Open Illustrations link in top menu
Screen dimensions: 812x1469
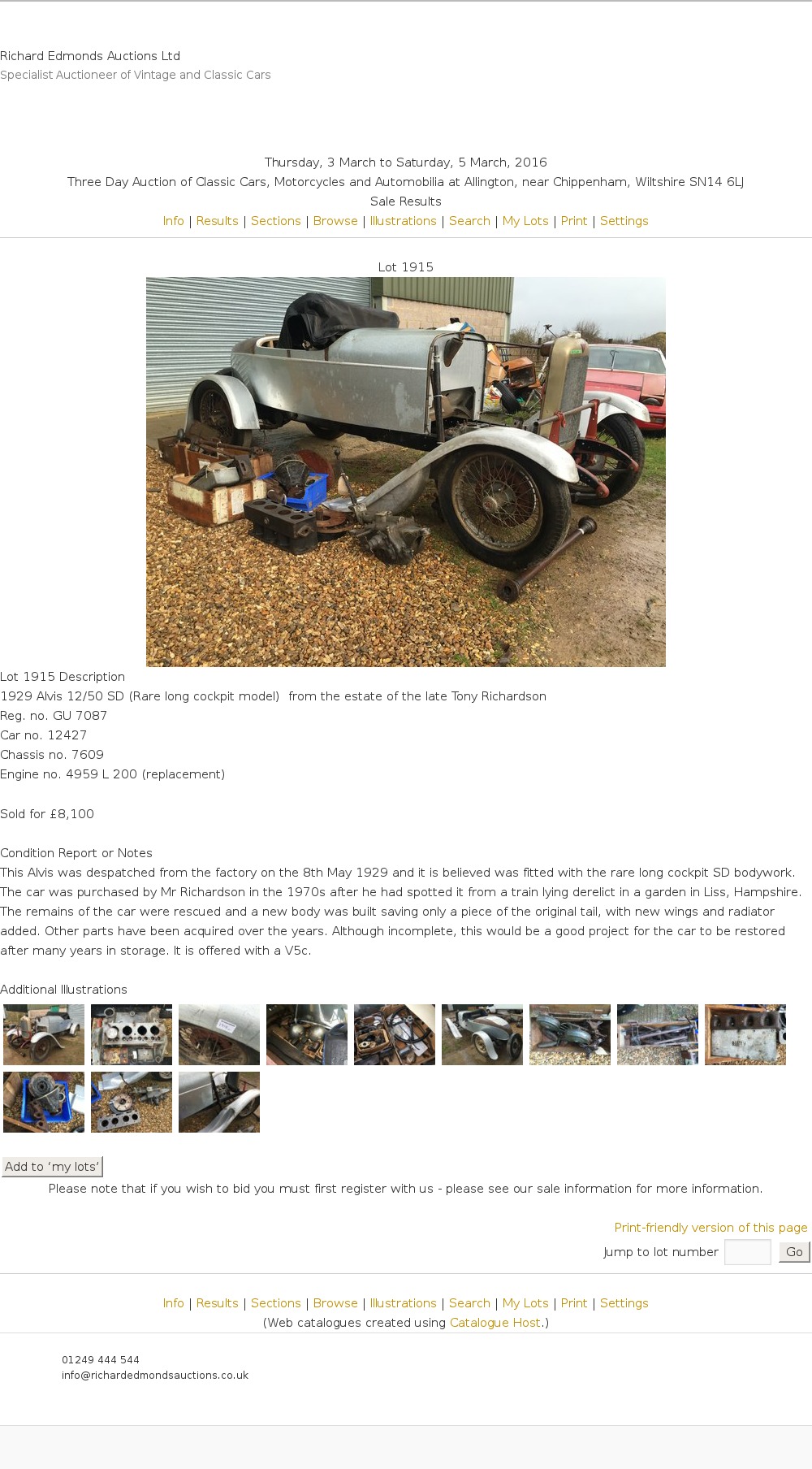tap(403, 221)
